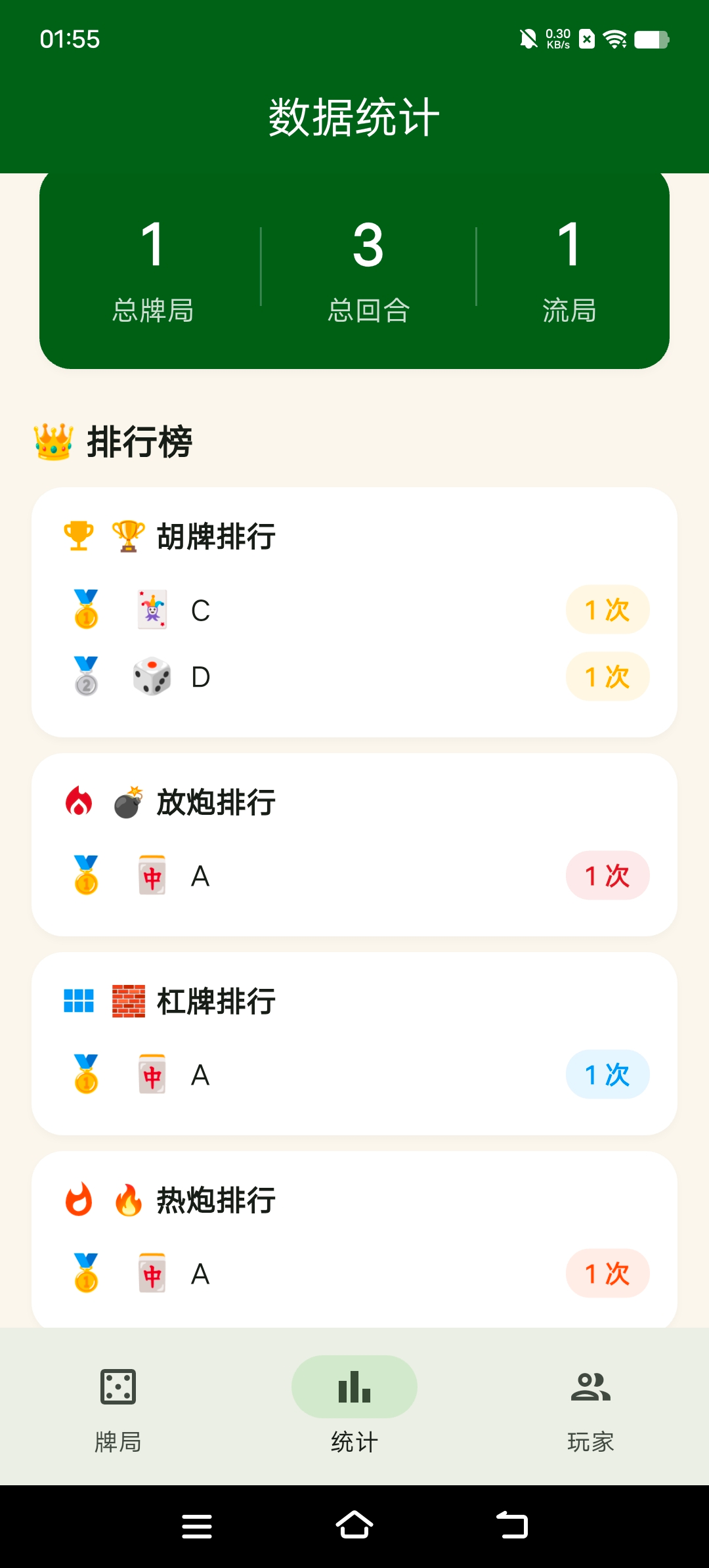Tap the joker card avatar of player C
709x1568 pixels.
click(x=152, y=610)
